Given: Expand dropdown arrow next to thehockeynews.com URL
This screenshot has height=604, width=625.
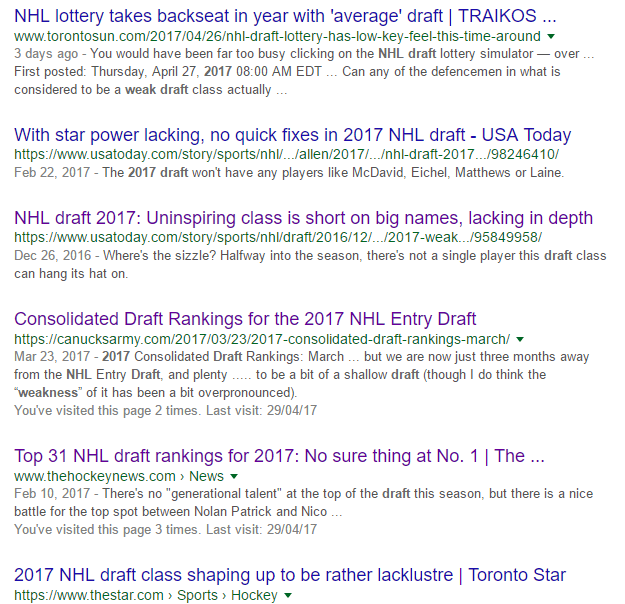Looking at the screenshot, I should (x=234, y=476).
